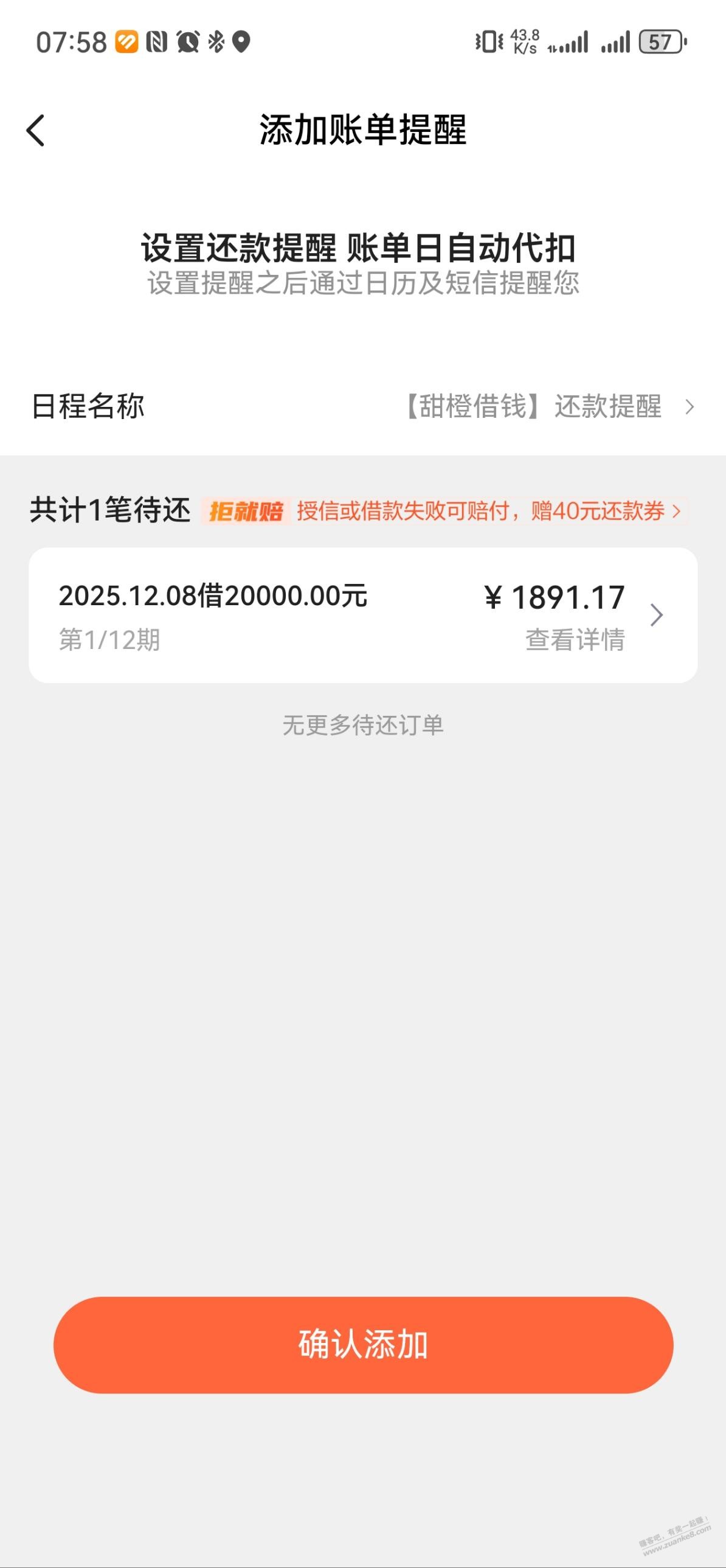The image size is (726, 1568).
Task: Confirm with the 确认添加 button
Action: [362, 1344]
